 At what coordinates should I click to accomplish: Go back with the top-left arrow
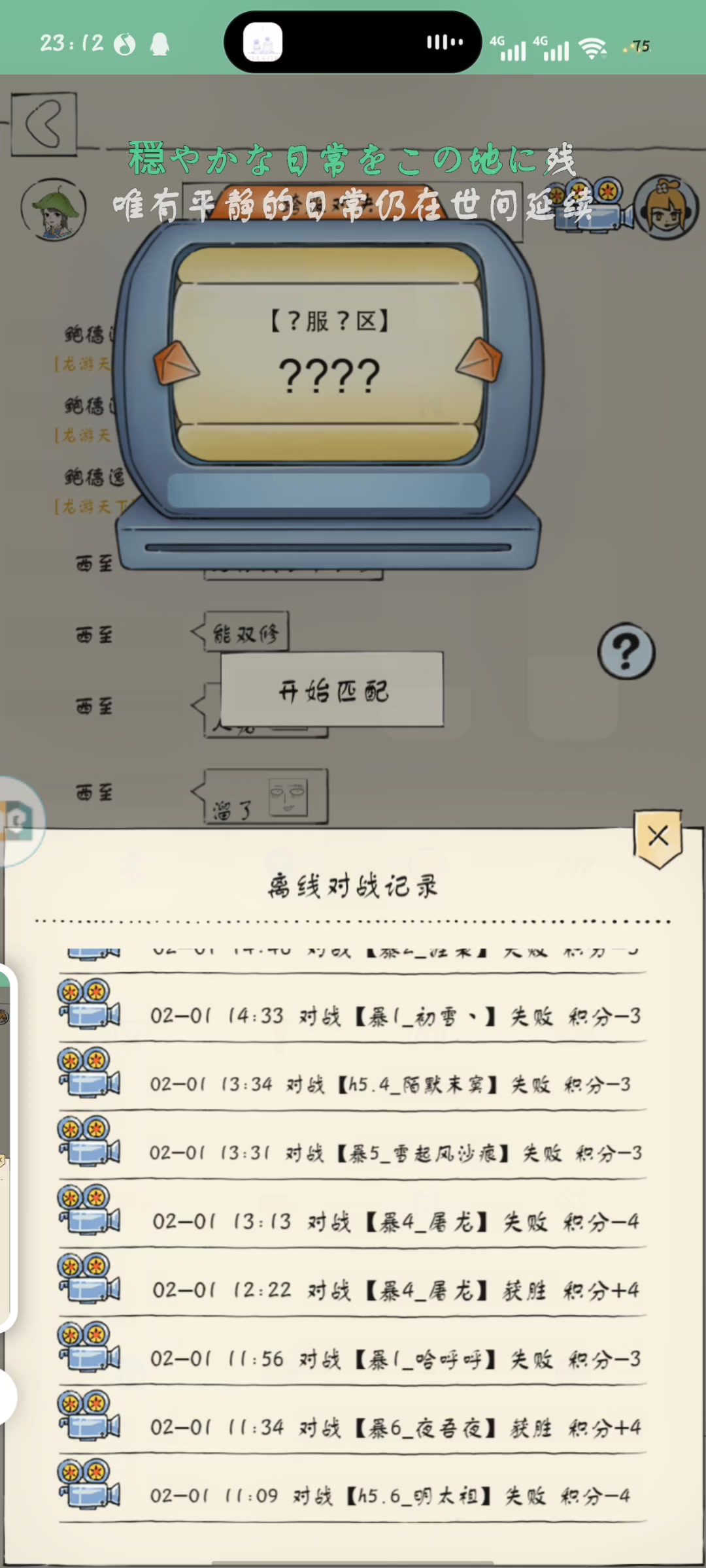pos(44,123)
